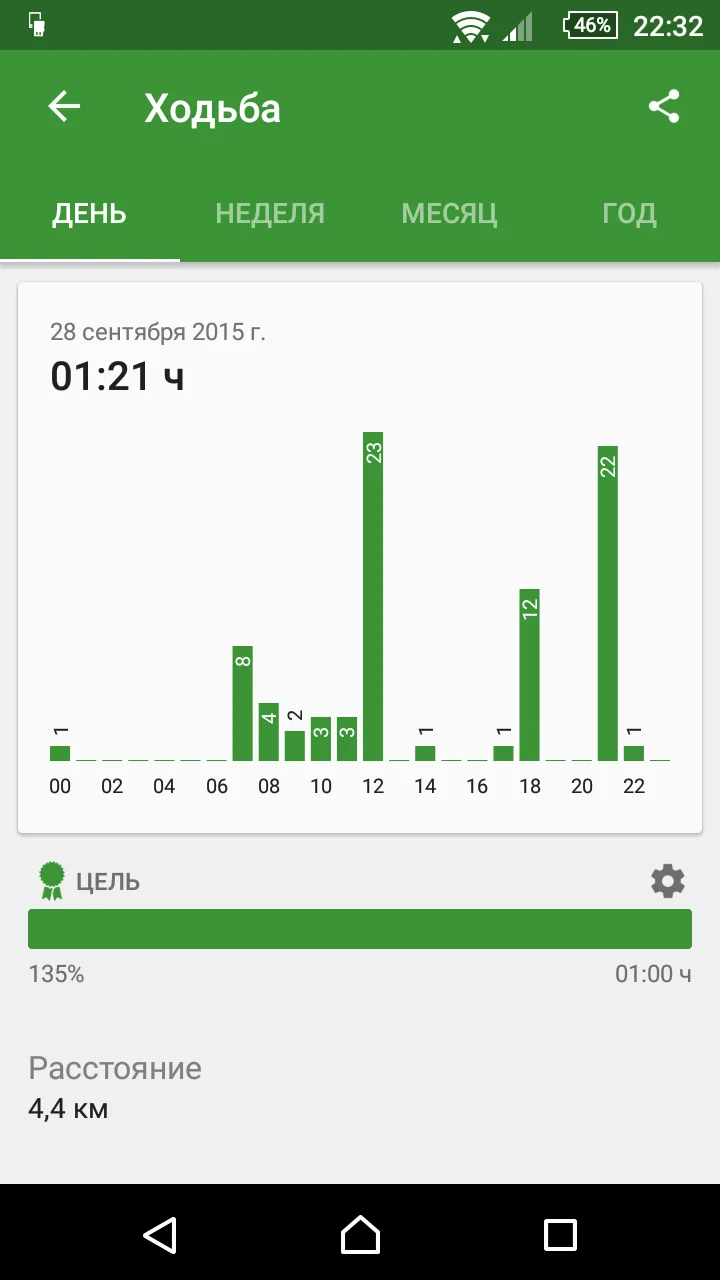This screenshot has height=1280, width=720.
Task: Open goal settings gear icon
Action: 668,881
